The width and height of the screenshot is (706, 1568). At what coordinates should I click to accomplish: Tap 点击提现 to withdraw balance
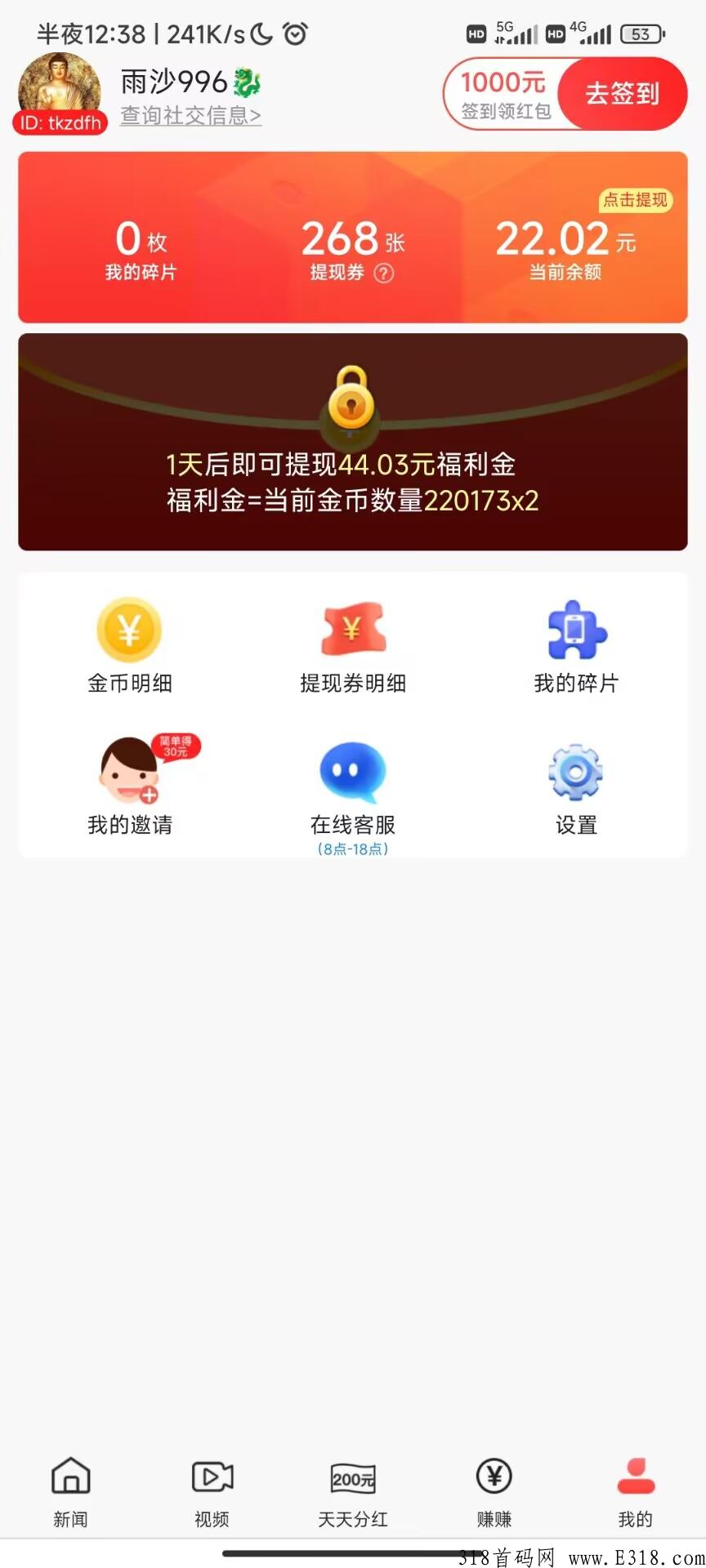coord(635,199)
